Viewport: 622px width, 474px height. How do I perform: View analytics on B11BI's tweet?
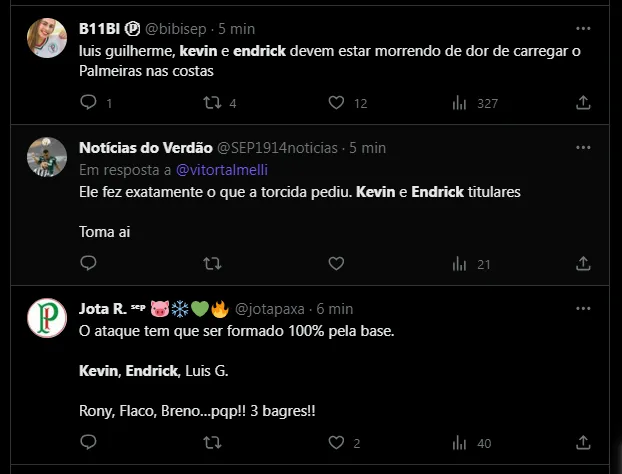(x=461, y=102)
